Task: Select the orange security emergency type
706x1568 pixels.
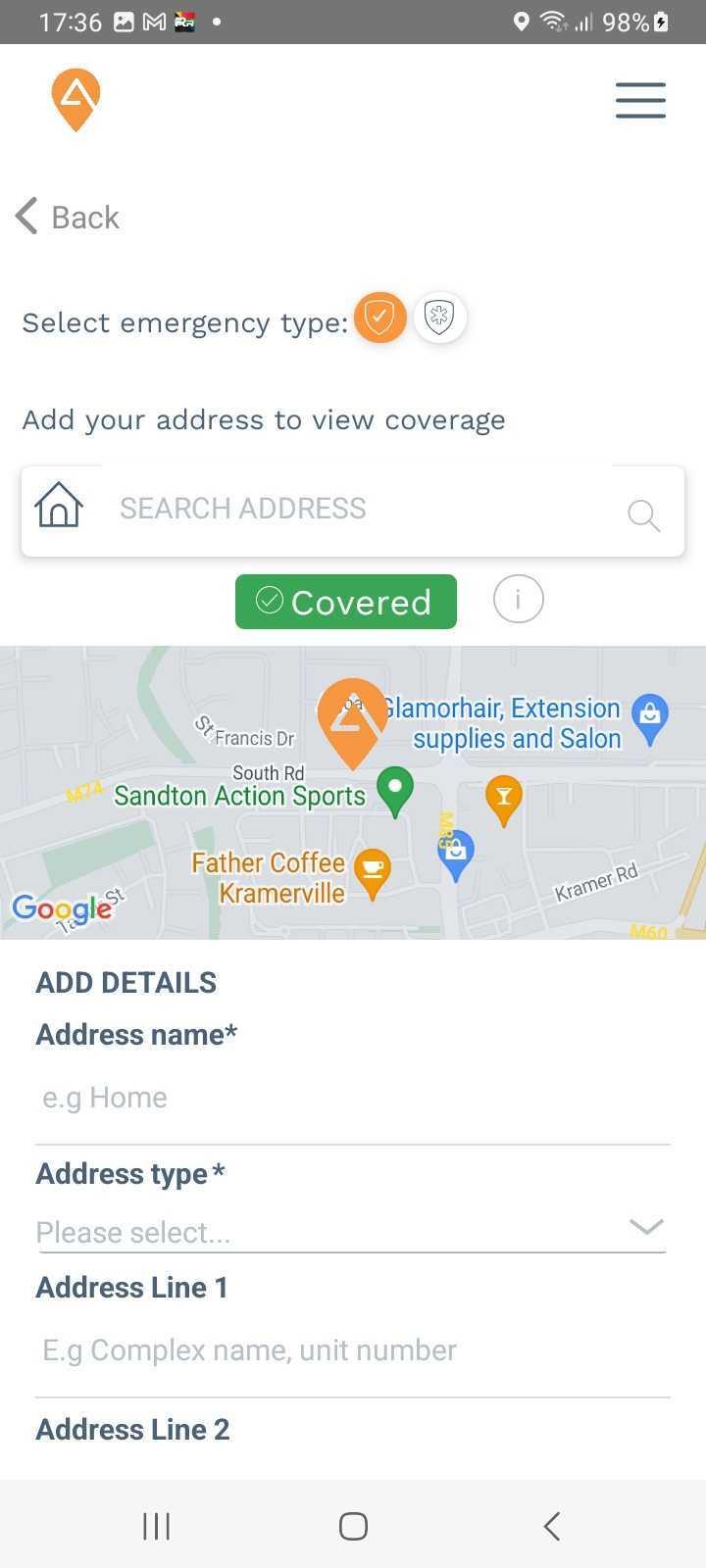Action: tap(380, 318)
